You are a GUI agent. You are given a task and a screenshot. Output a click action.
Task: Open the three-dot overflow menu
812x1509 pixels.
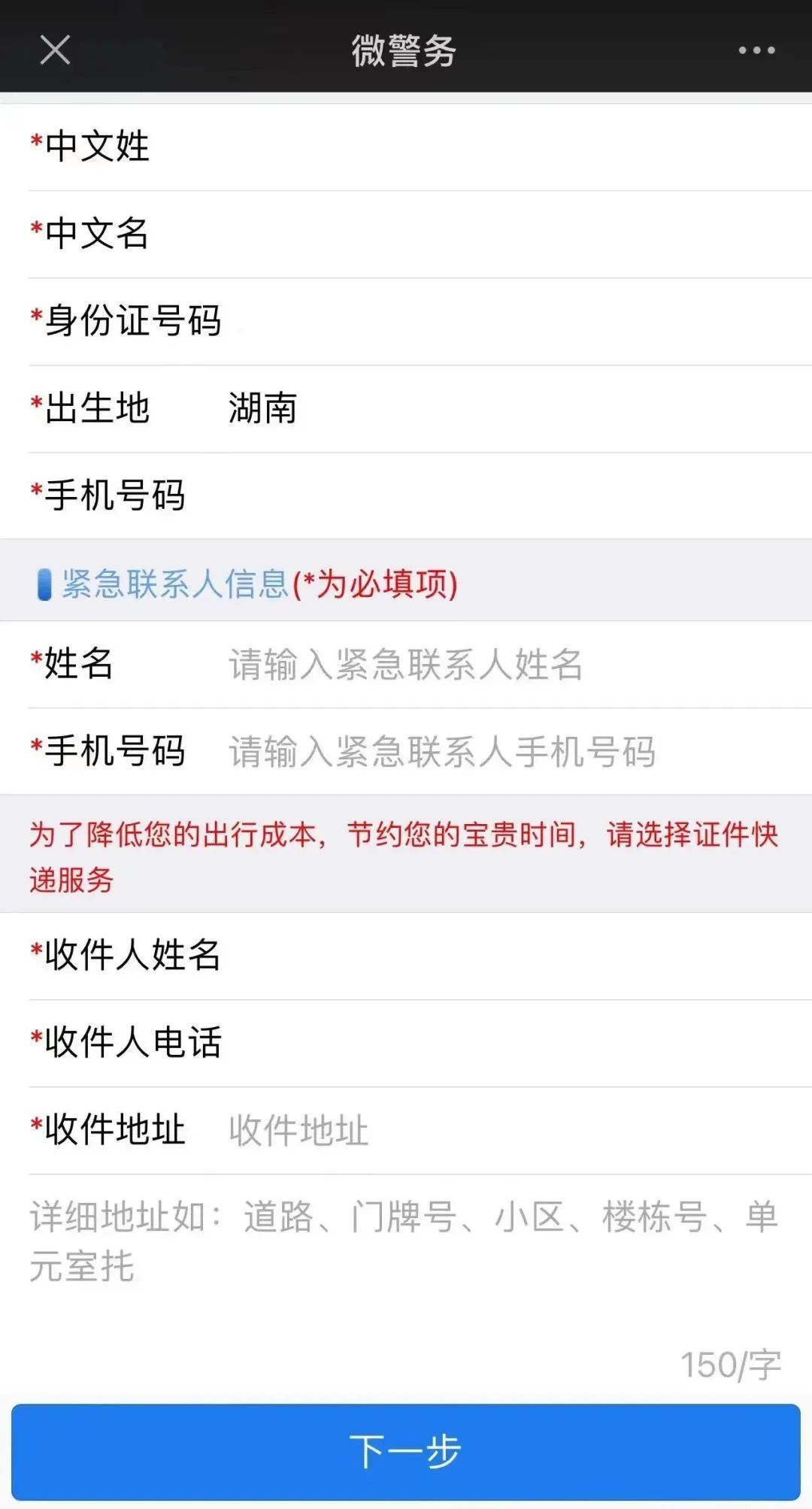pos(756,50)
